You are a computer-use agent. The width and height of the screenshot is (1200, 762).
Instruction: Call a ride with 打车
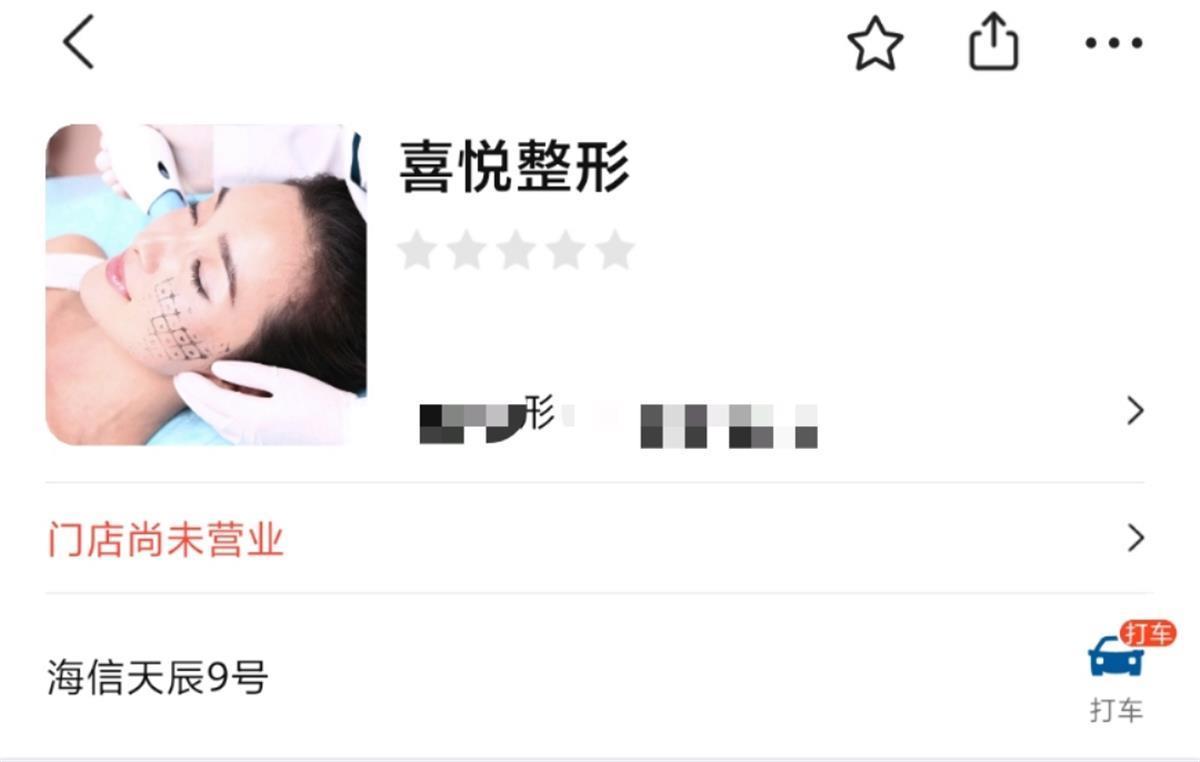[x=1116, y=672]
